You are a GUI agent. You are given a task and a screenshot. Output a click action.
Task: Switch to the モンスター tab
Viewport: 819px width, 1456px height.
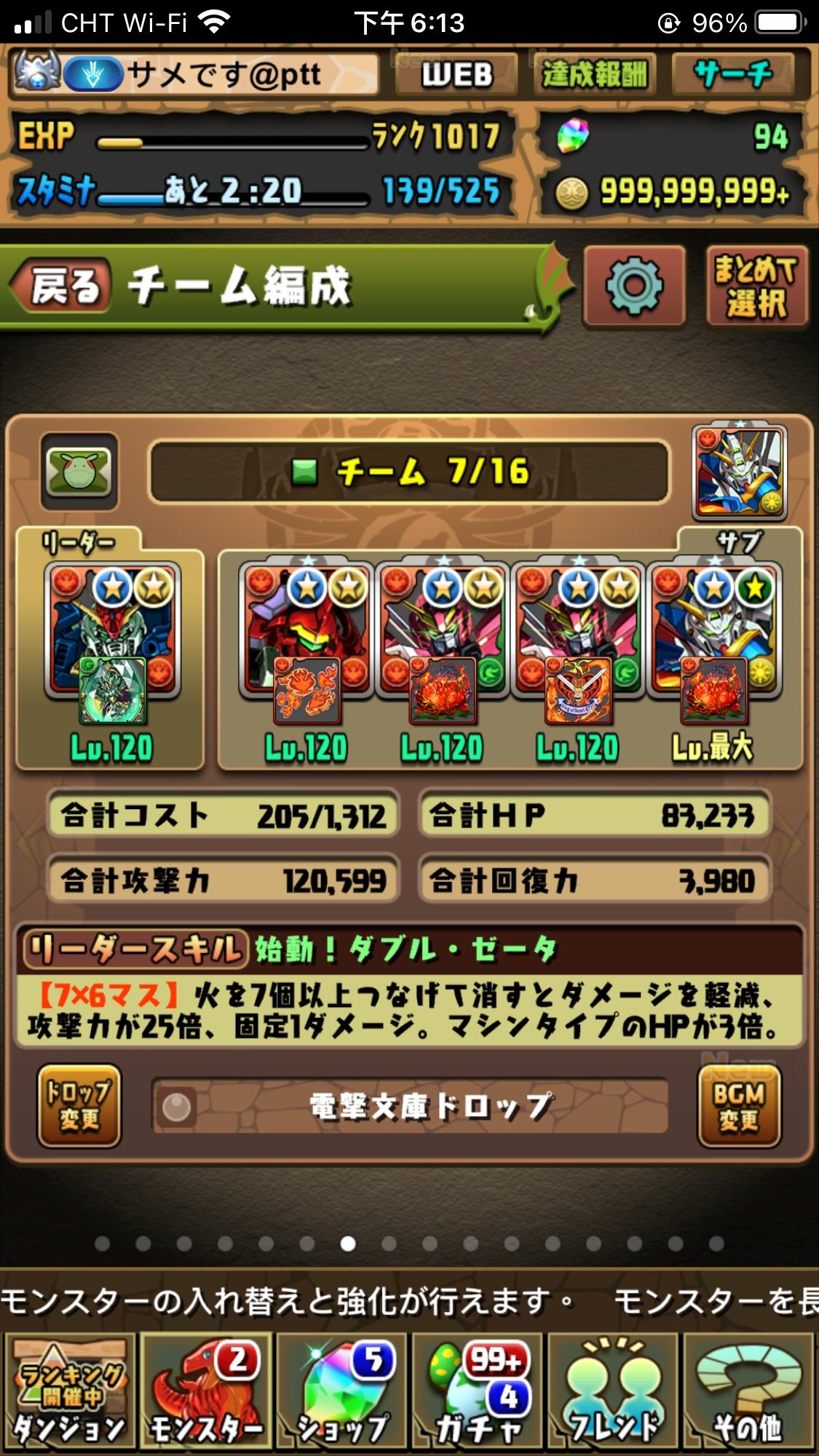click(206, 1392)
